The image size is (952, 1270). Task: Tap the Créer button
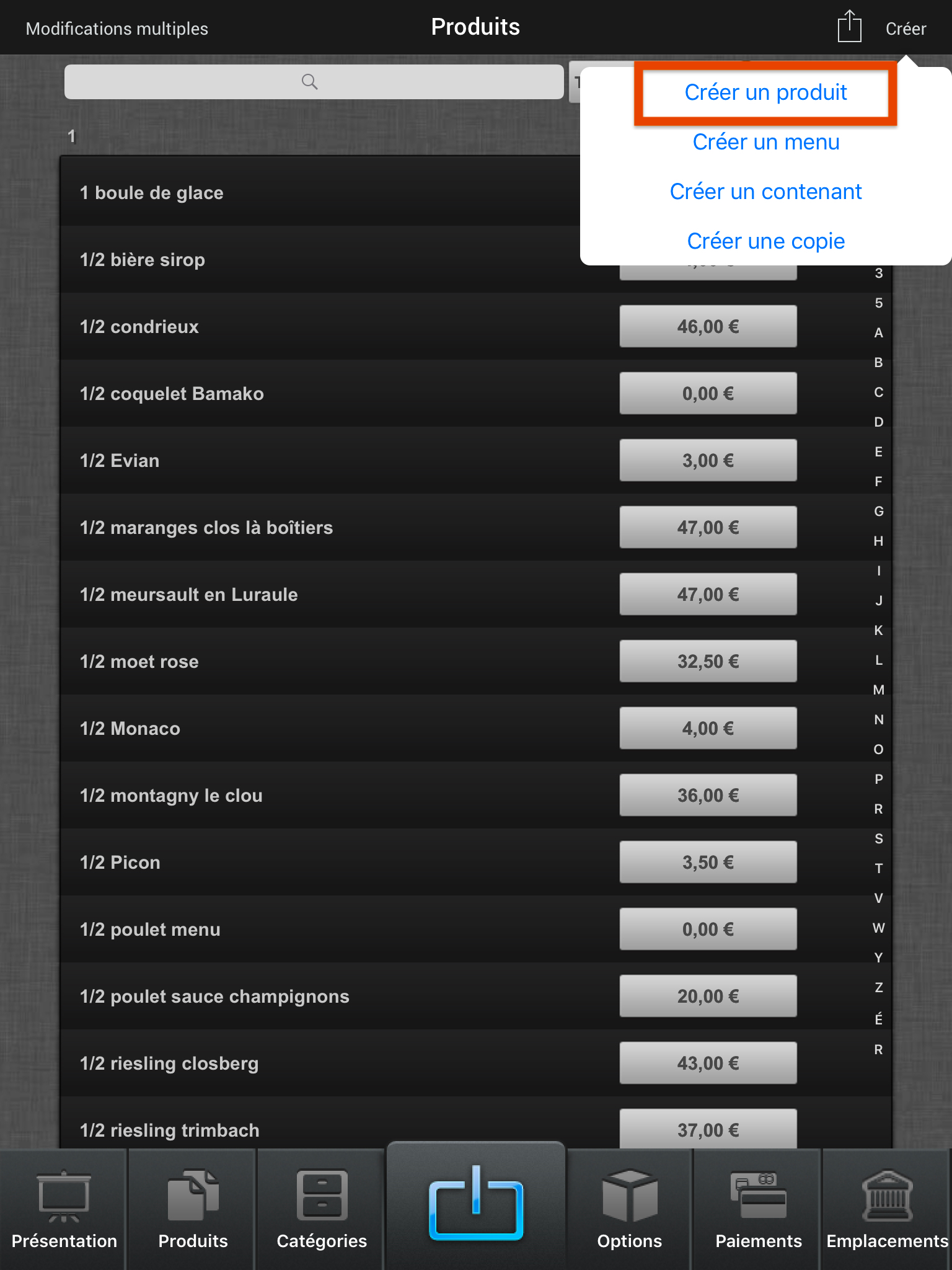pos(906,29)
